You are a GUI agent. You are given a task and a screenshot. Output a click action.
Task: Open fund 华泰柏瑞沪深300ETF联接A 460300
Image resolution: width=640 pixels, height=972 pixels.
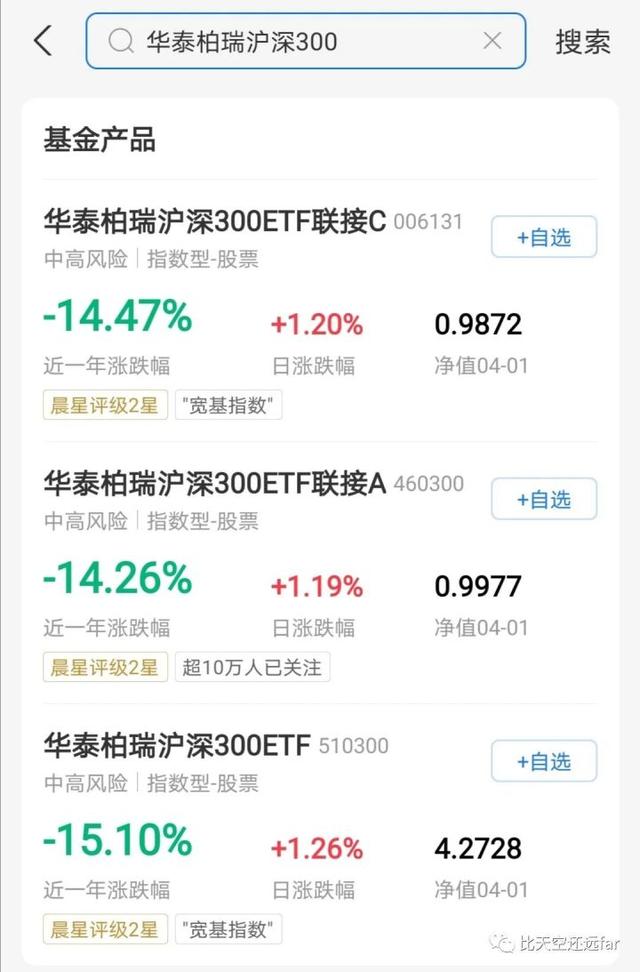(214, 484)
